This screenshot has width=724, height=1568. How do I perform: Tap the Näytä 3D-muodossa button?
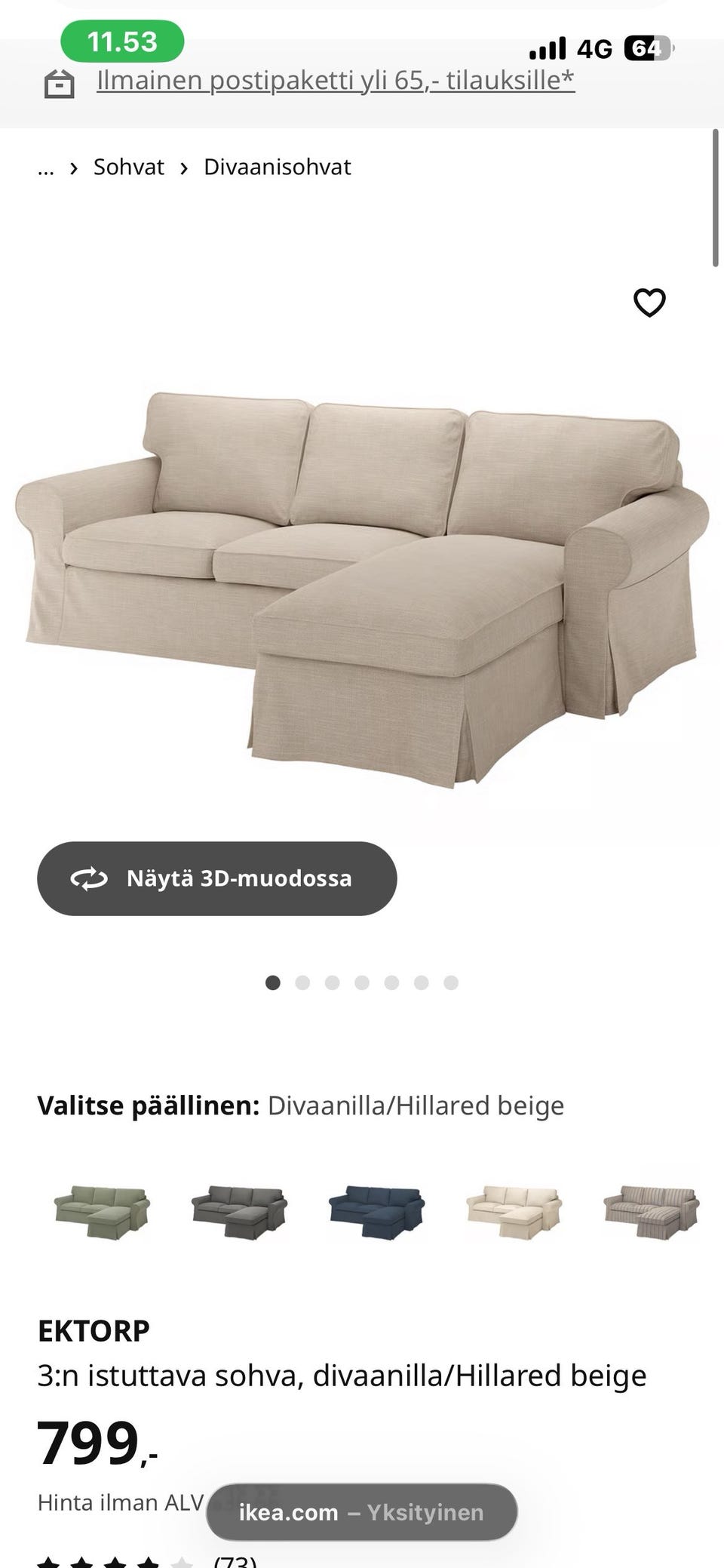point(216,878)
